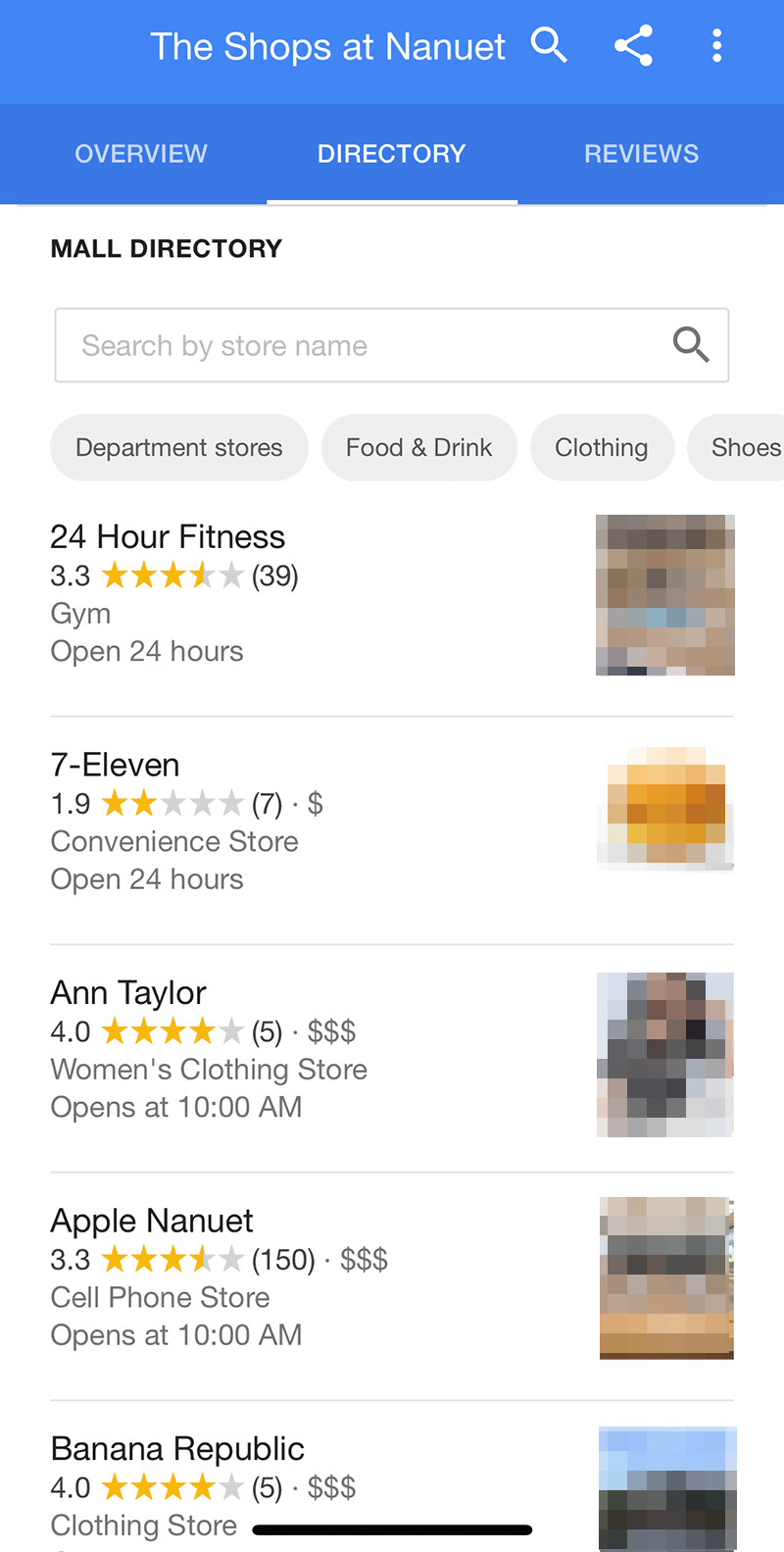The height and width of the screenshot is (1552, 784).
Task: Select the Directory tab
Action: pyautogui.click(x=391, y=154)
